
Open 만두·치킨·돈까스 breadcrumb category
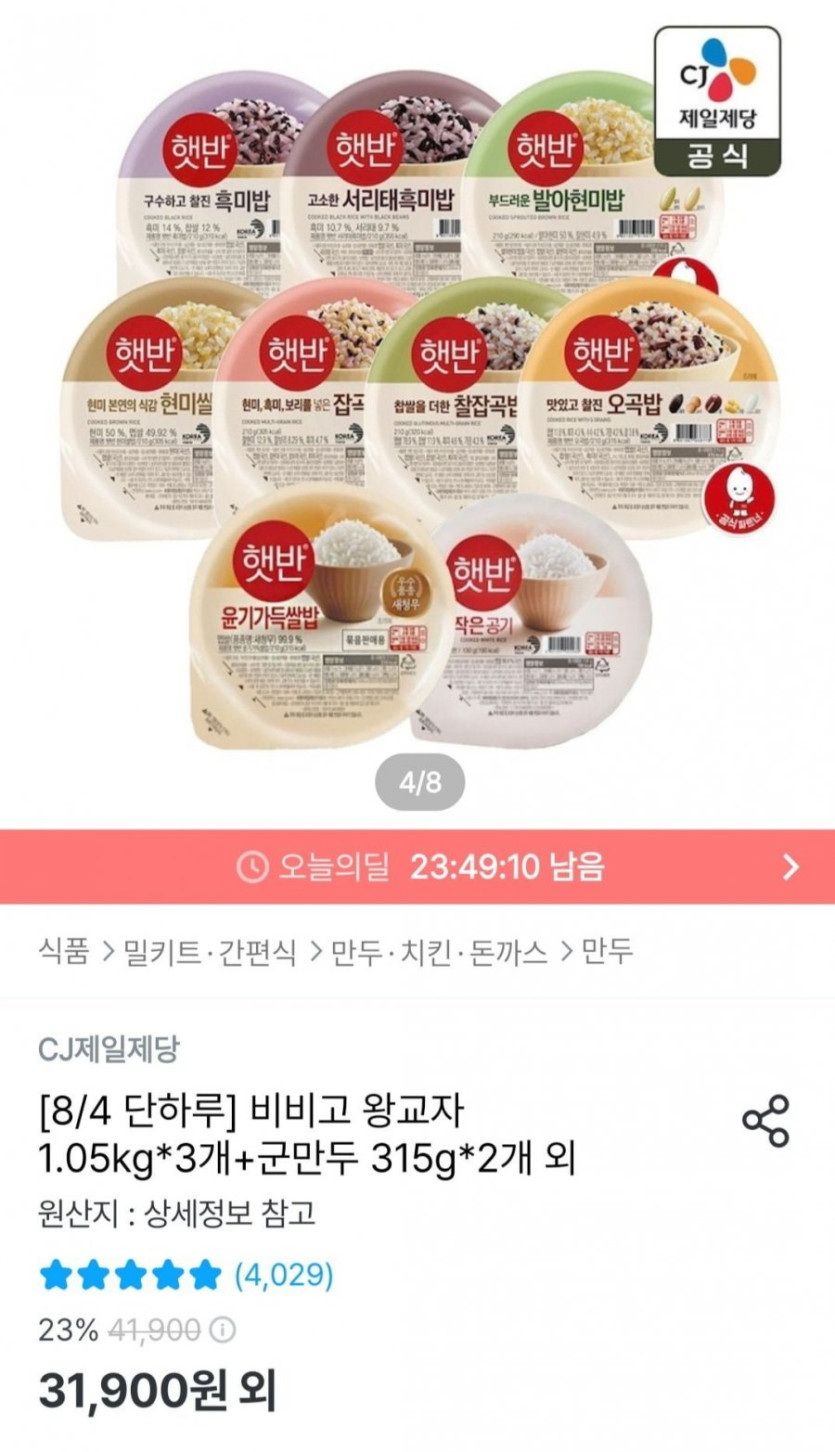[440, 951]
